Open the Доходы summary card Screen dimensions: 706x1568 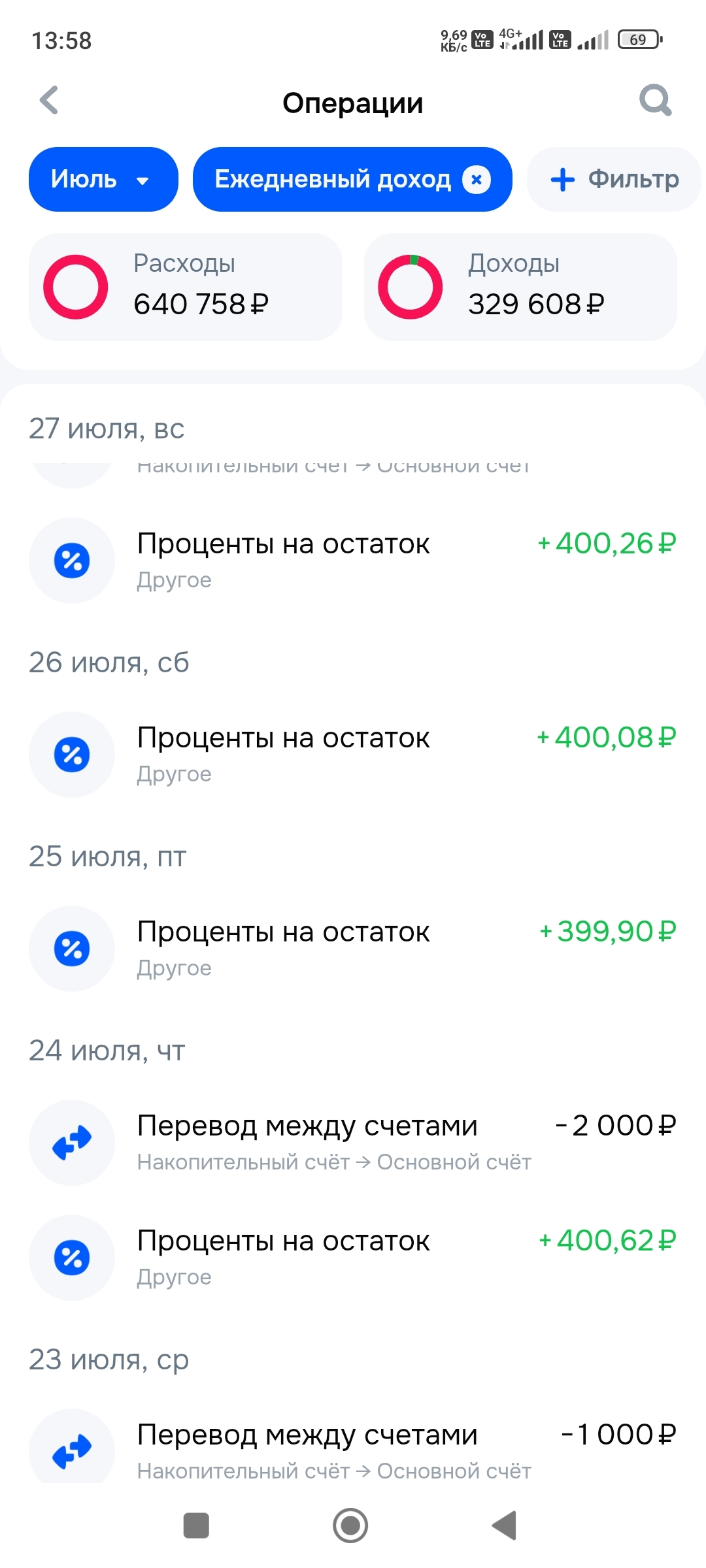520,287
